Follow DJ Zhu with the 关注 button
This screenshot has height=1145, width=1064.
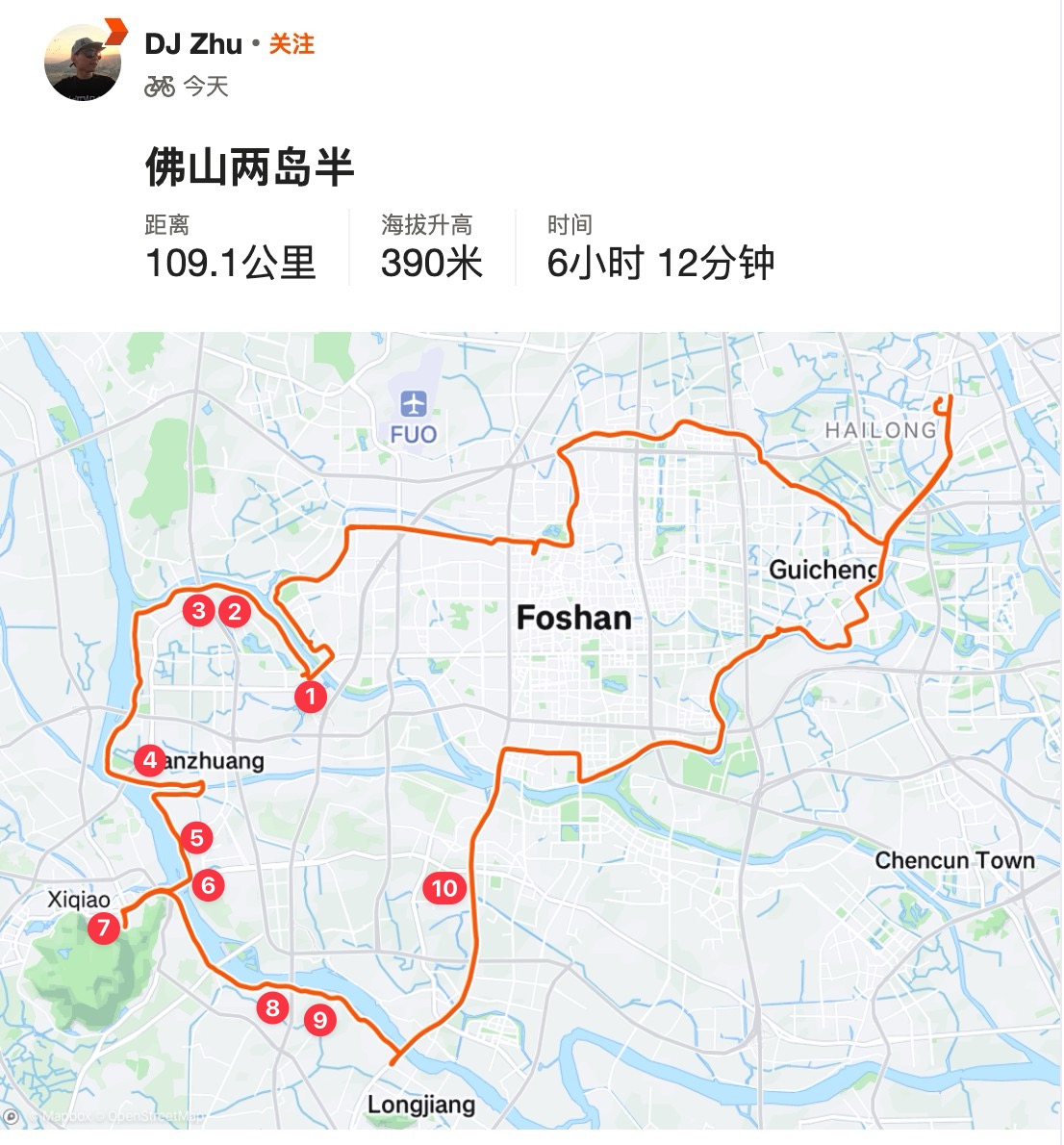click(x=291, y=44)
